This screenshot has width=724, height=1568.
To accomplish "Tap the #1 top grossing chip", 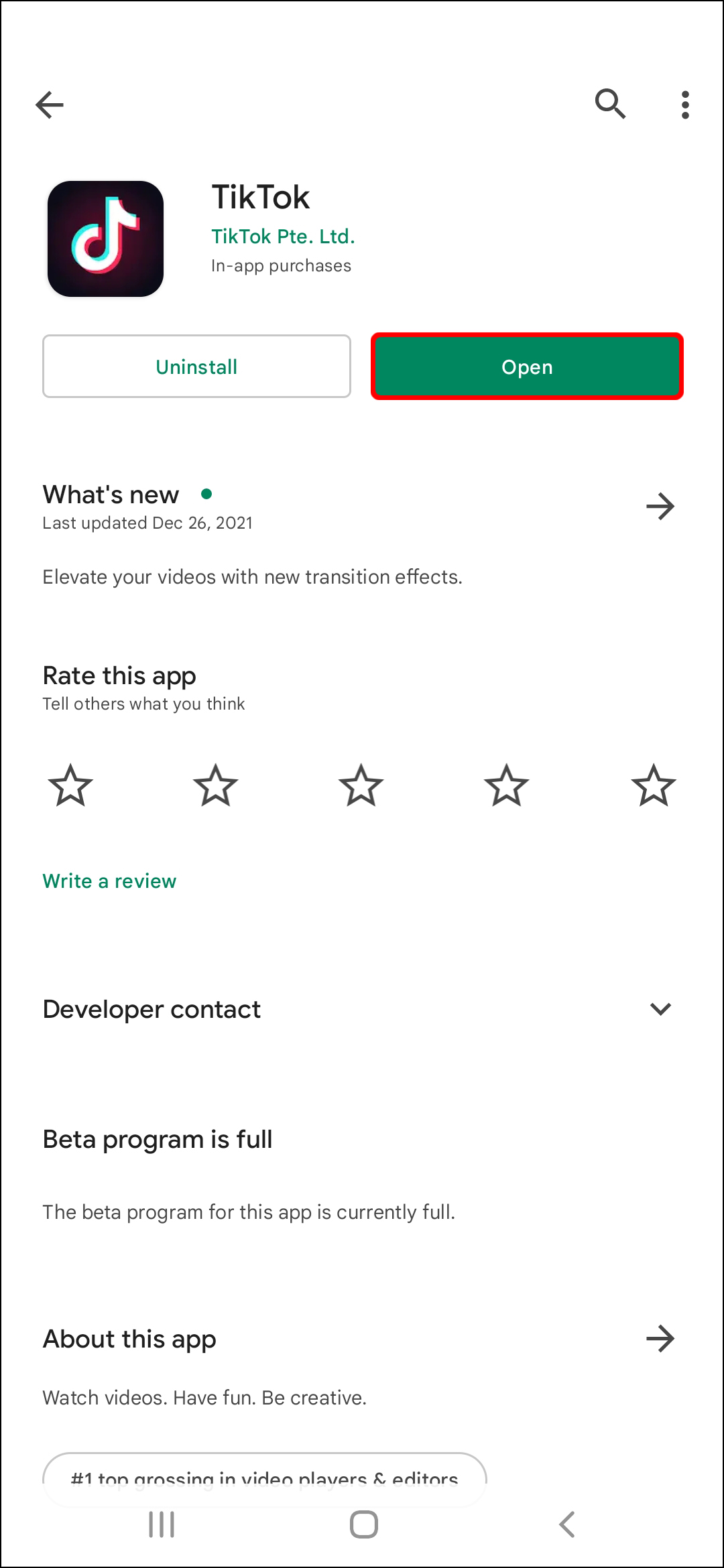I will click(x=264, y=1478).
